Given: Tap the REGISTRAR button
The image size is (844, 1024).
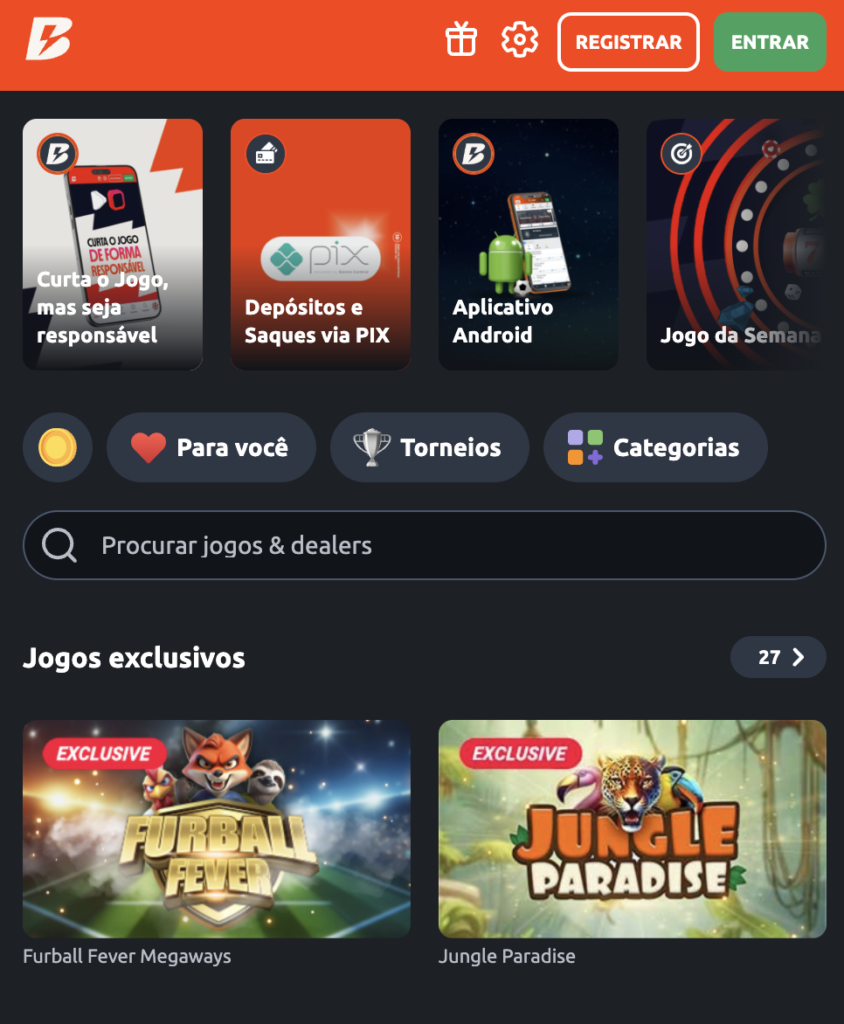Looking at the screenshot, I should [628, 42].
